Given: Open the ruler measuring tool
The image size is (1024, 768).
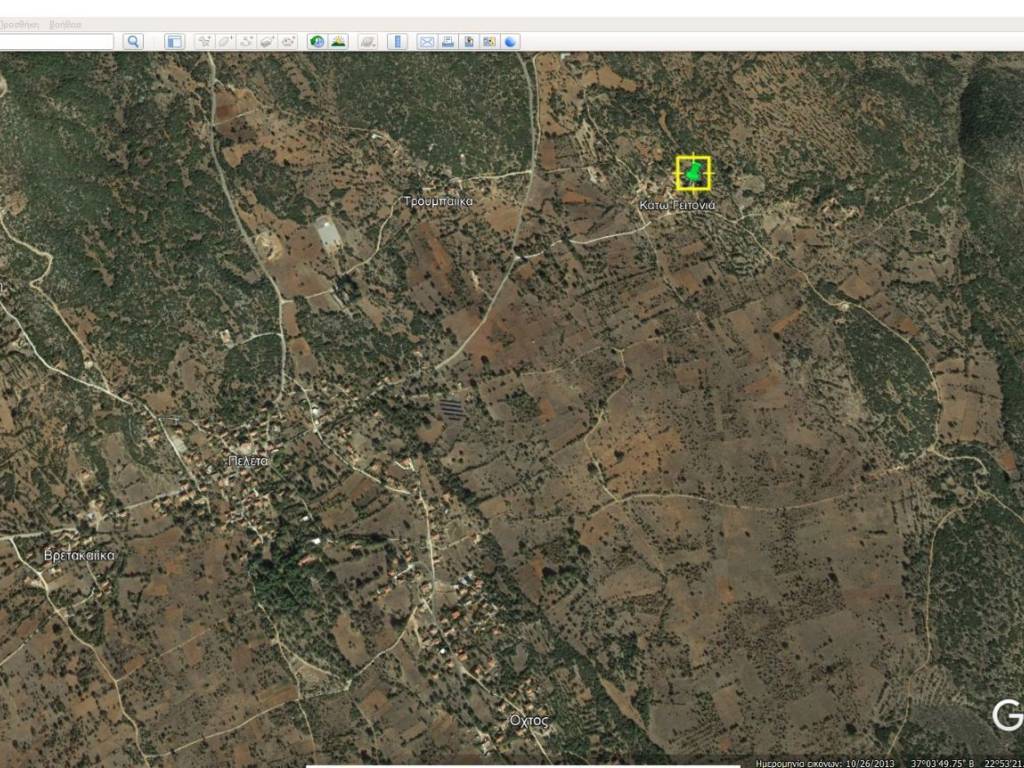Looking at the screenshot, I should pyautogui.click(x=397, y=41).
